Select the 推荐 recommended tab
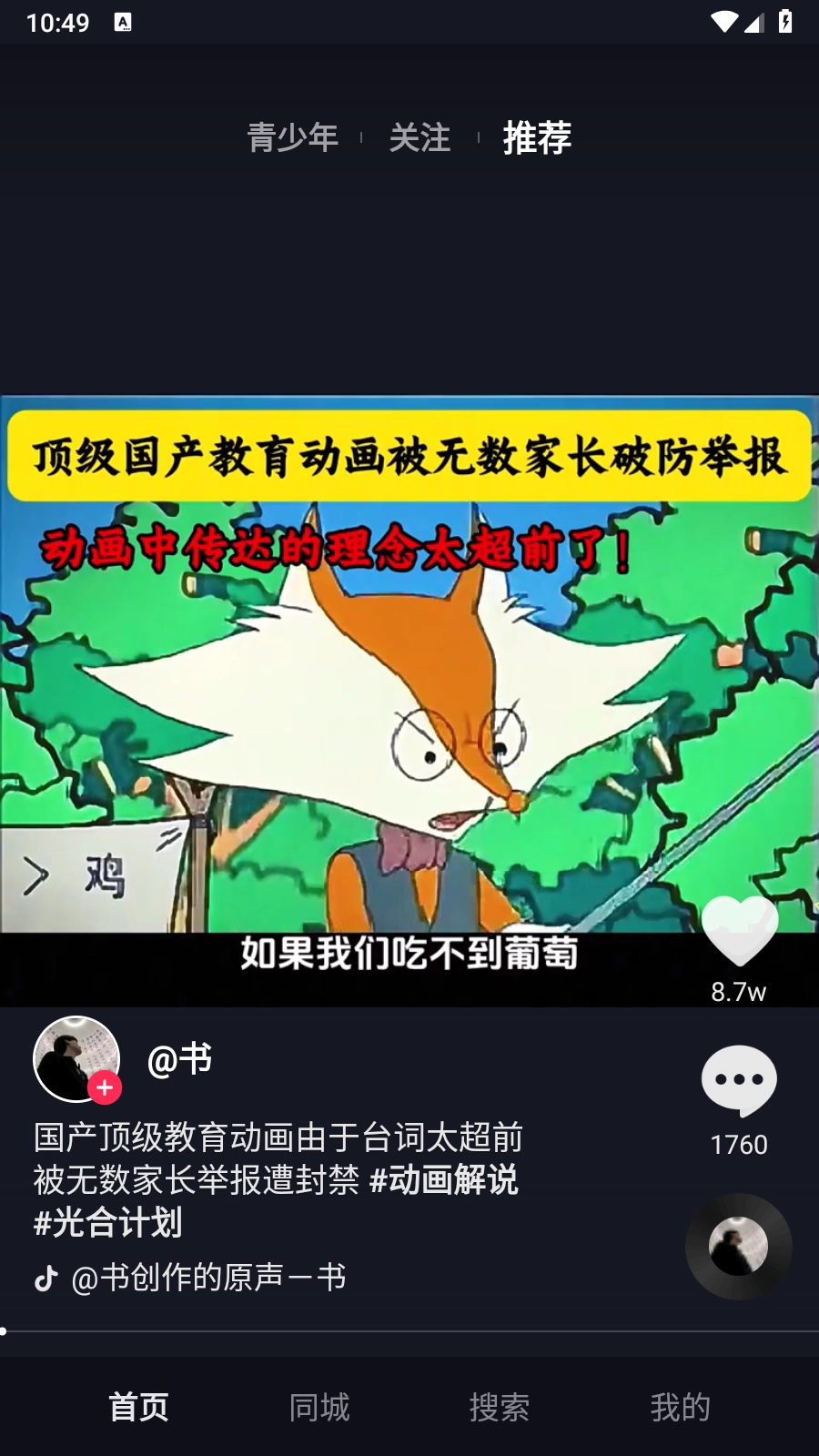The image size is (819, 1456). pos(536,136)
